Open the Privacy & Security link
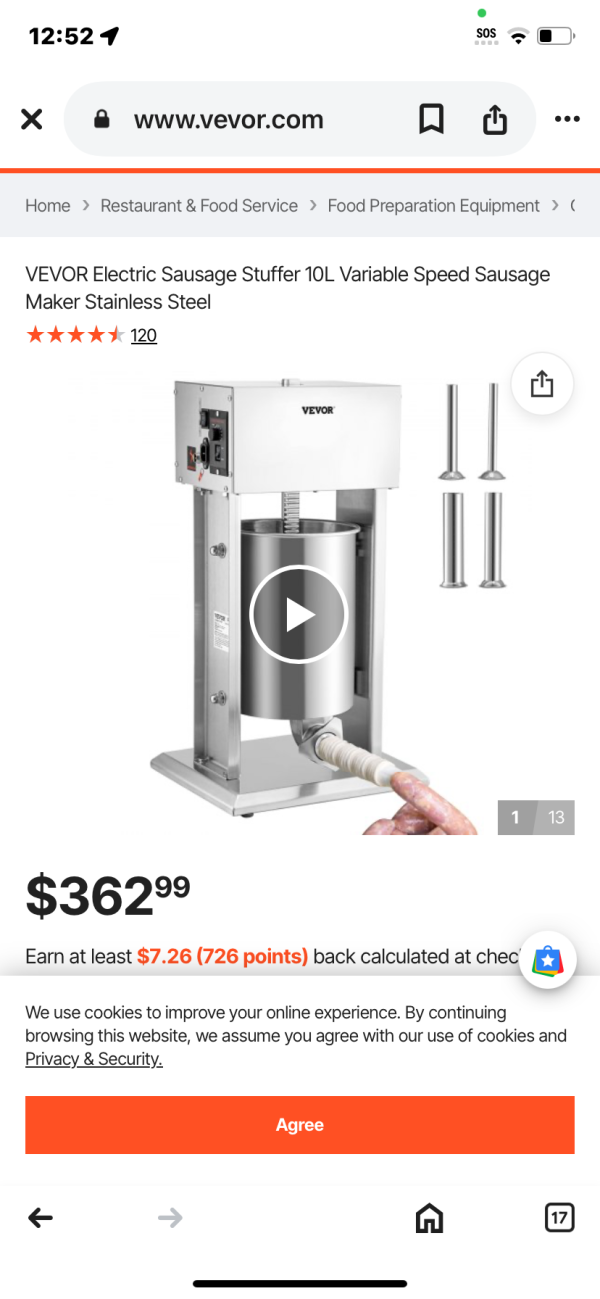600x1299 pixels. tap(94, 1059)
